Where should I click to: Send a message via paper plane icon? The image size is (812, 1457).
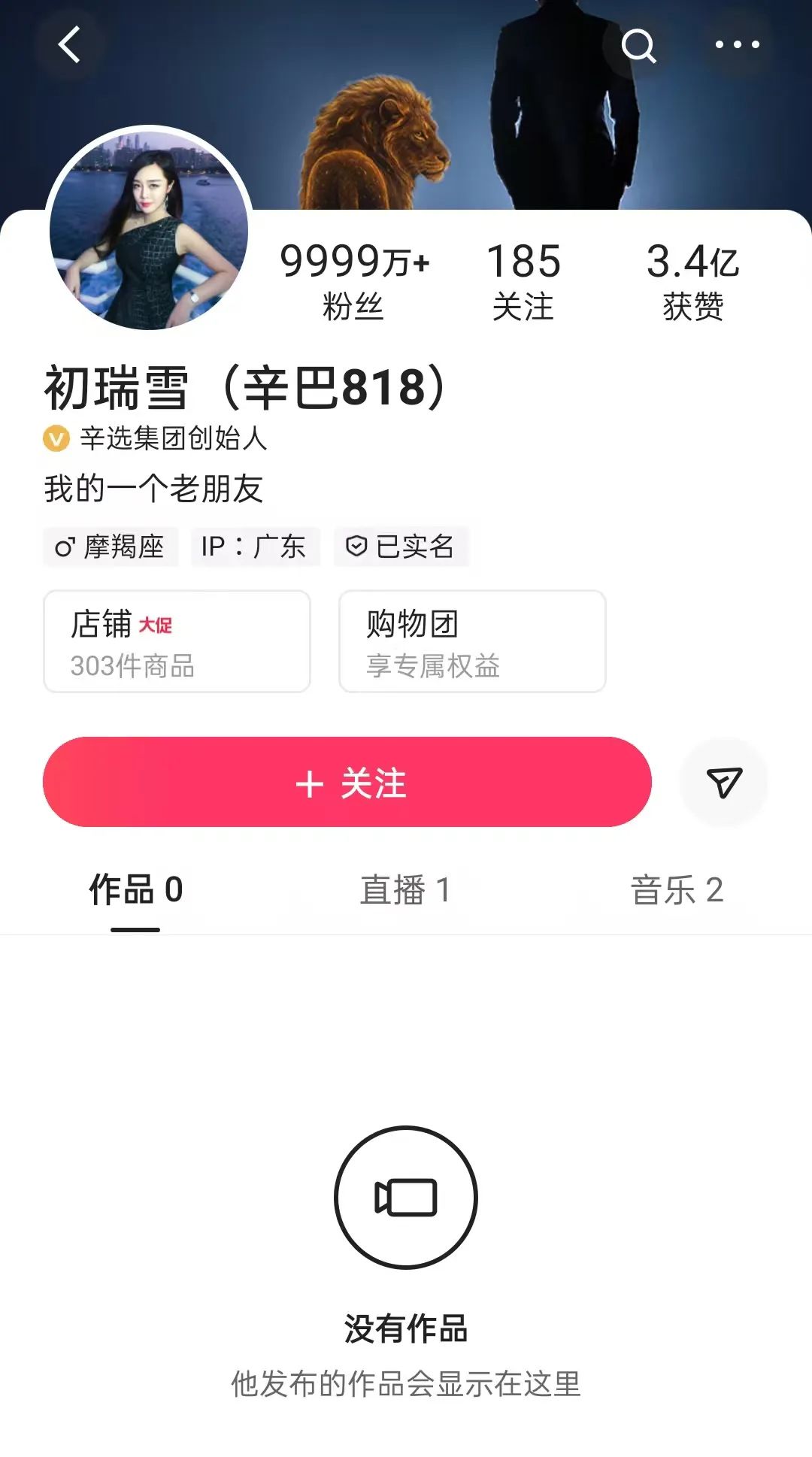tap(724, 783)
